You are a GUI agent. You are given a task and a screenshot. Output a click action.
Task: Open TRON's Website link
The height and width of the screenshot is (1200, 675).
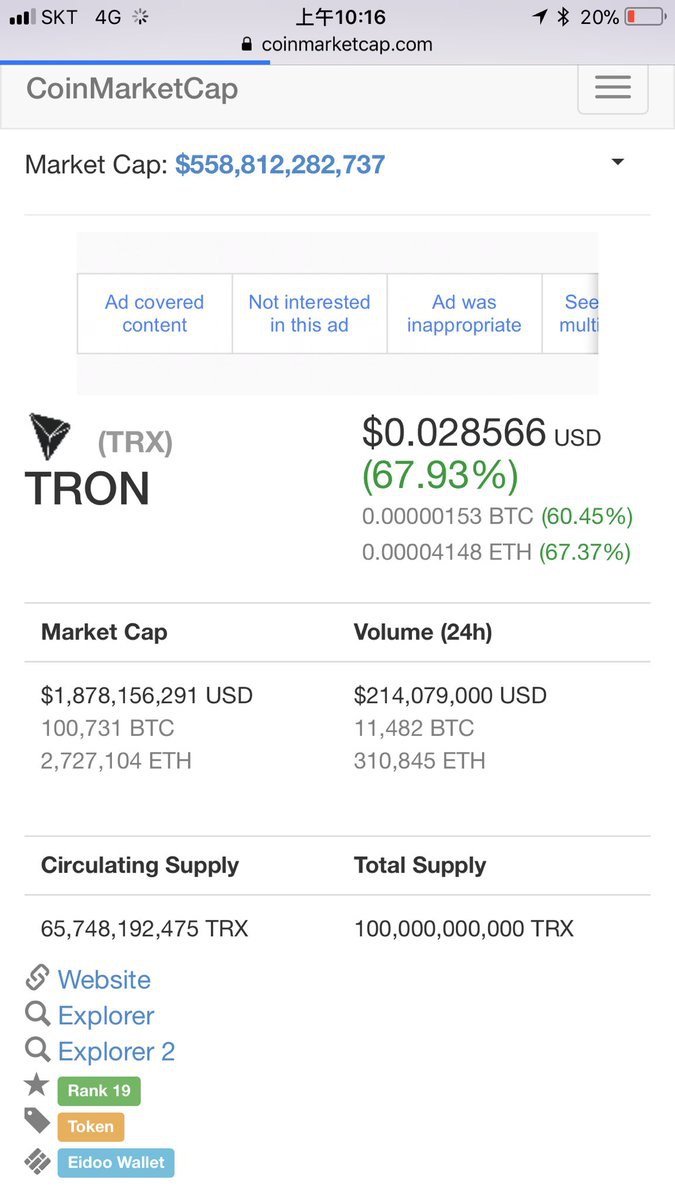[104, 980]
